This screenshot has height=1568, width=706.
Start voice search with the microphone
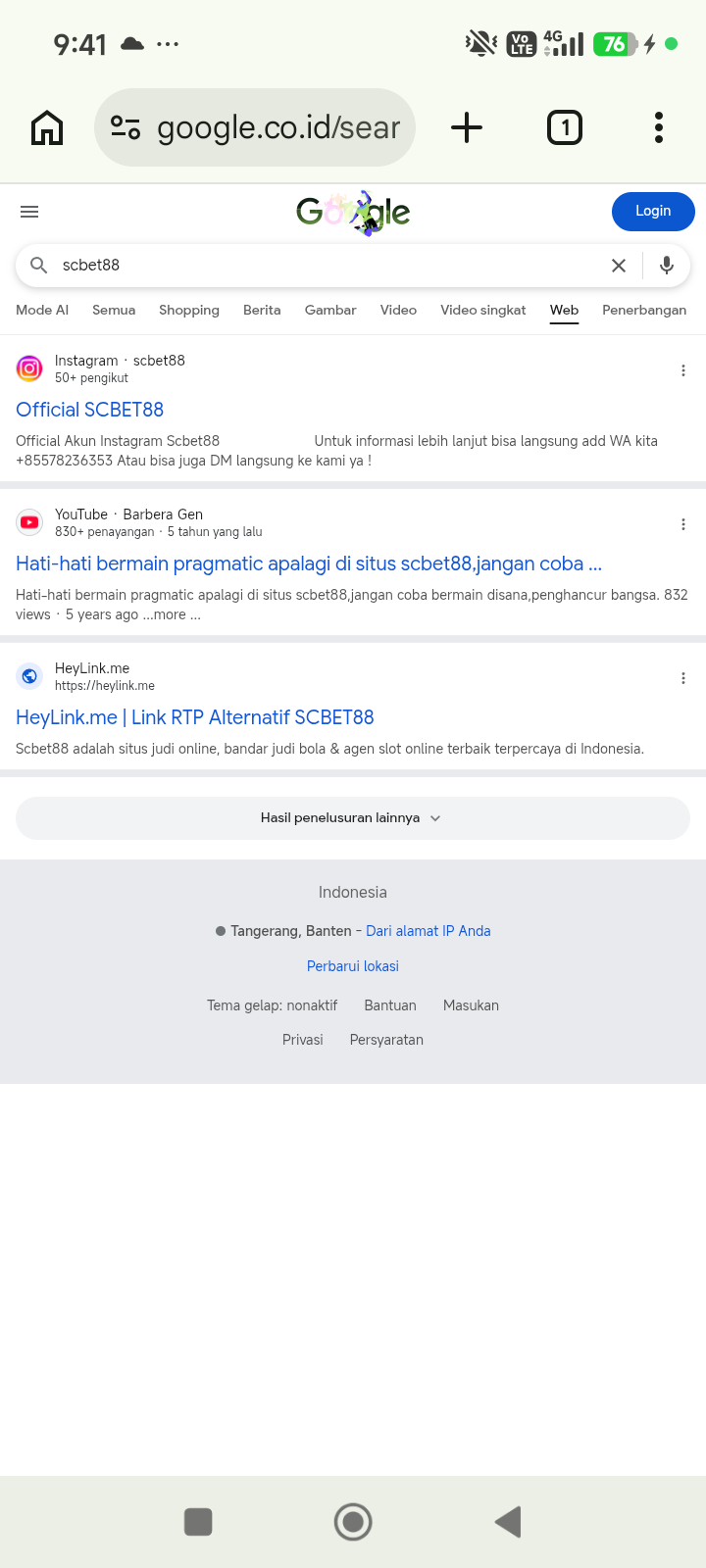pyautogui.click(x=667, y=266)
